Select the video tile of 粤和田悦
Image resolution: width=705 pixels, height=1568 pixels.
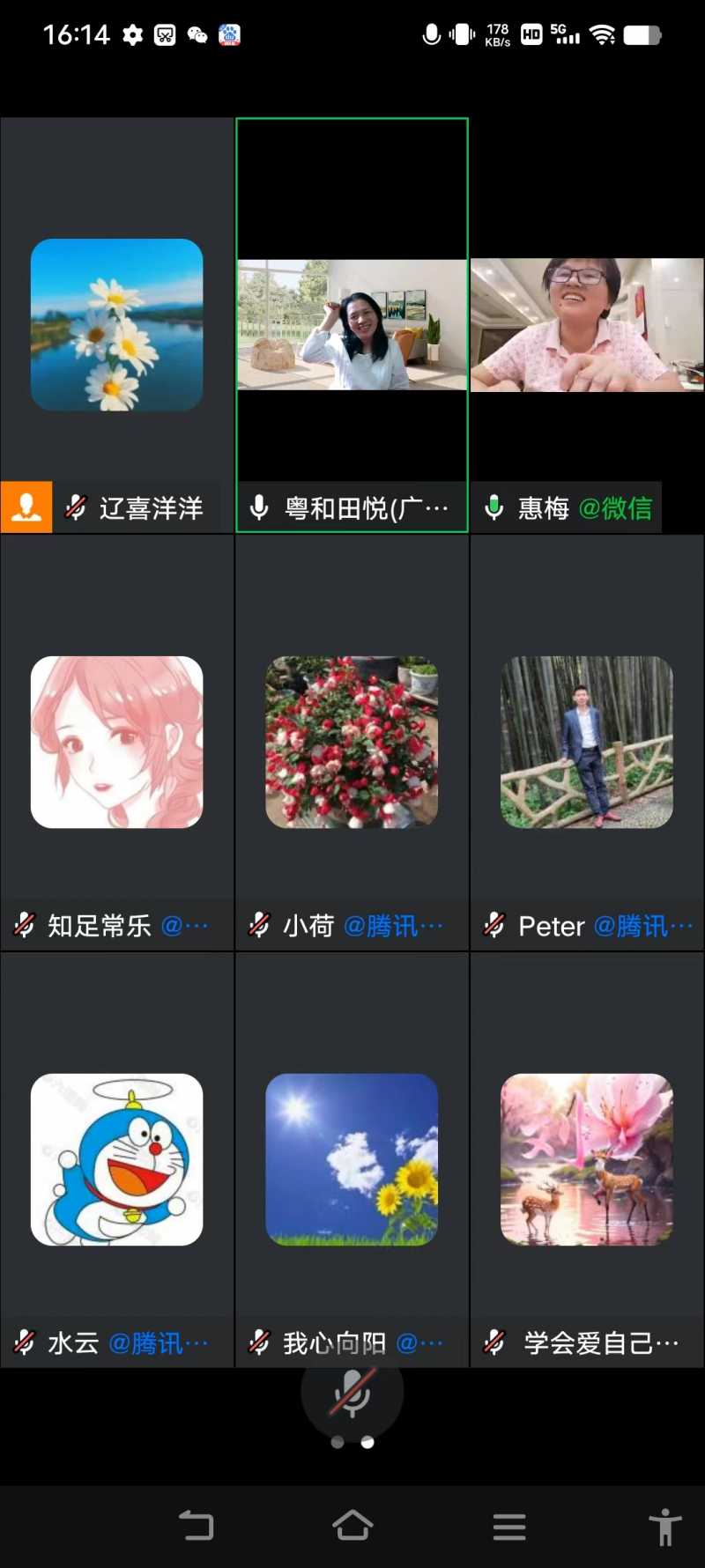[352, 324]
